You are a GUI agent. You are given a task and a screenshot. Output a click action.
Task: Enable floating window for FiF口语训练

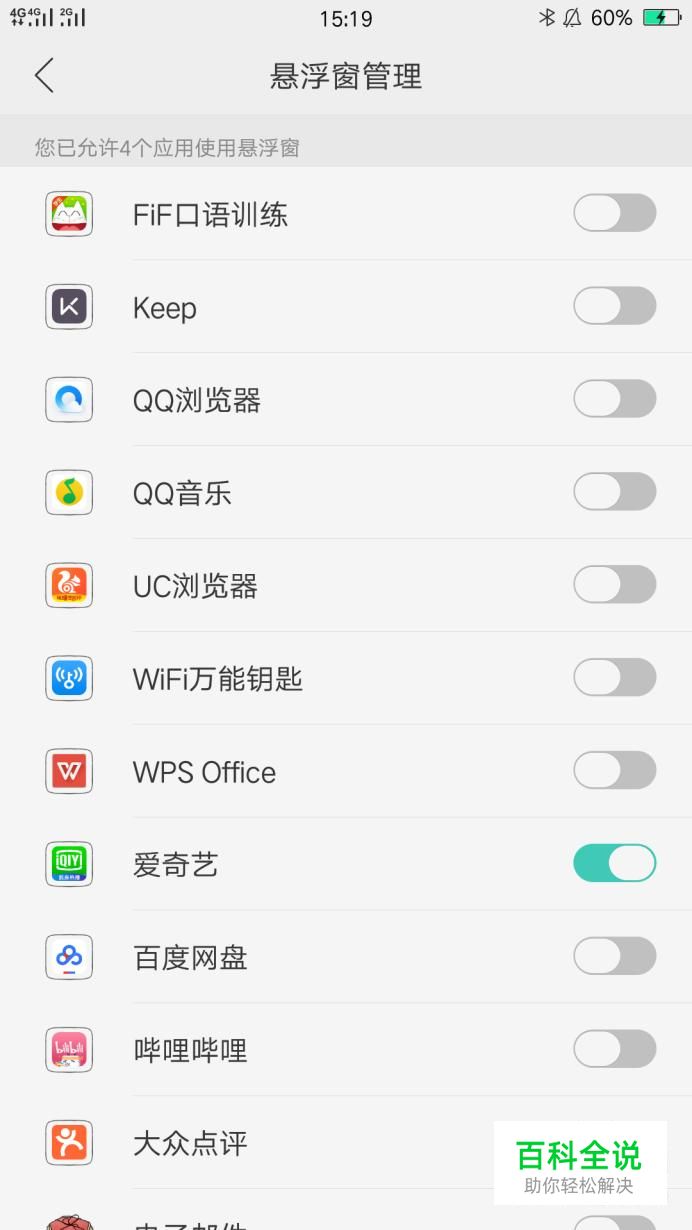pyautogui.click(x=614, y=213)
